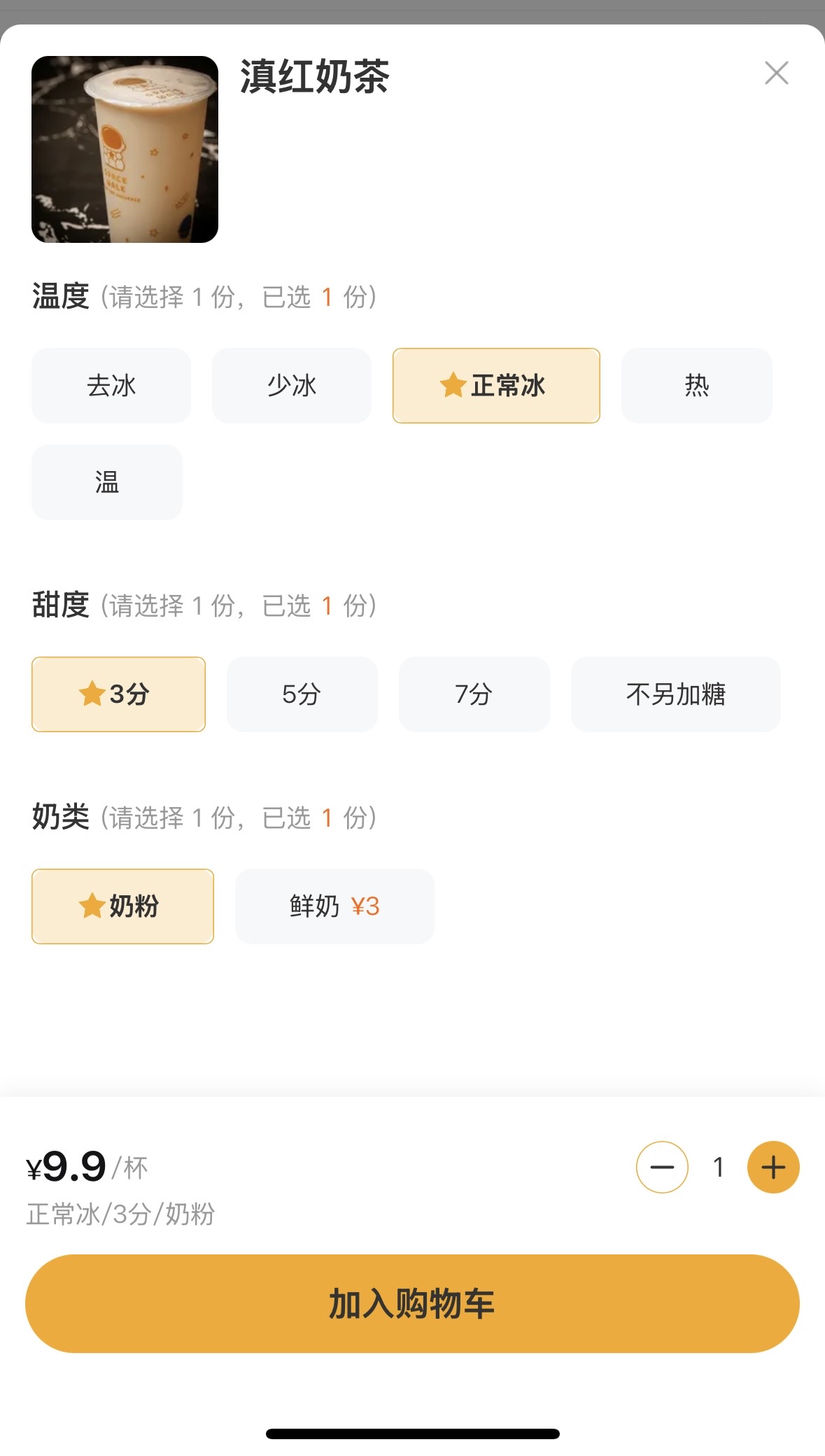Close the 滇红奶茶 options sheet
The width and height of the screenshot is (825, 1456).
pyautogui.click(x=776, y=73)
